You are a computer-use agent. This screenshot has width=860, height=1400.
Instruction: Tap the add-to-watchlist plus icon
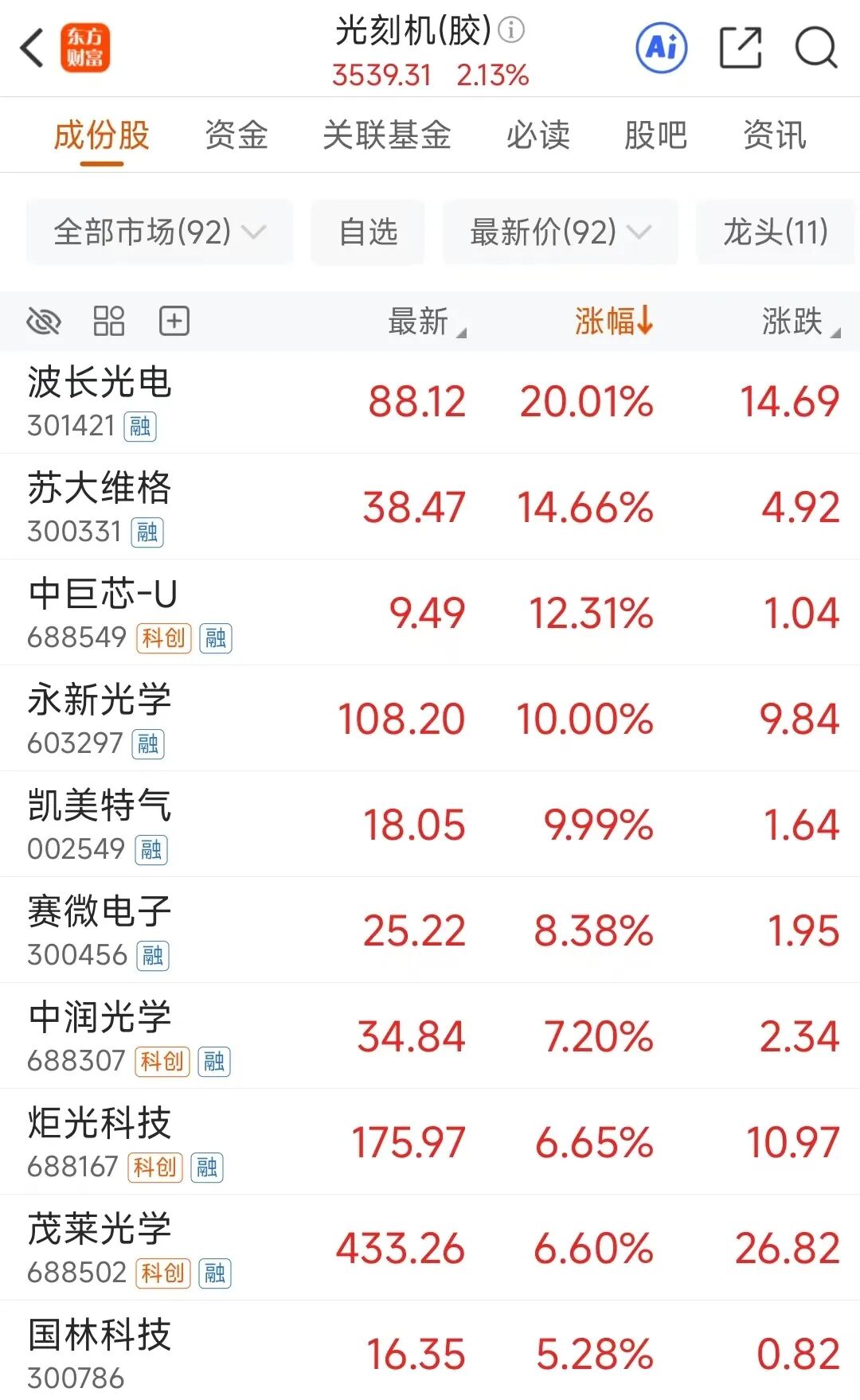click(x=174, y=322)
